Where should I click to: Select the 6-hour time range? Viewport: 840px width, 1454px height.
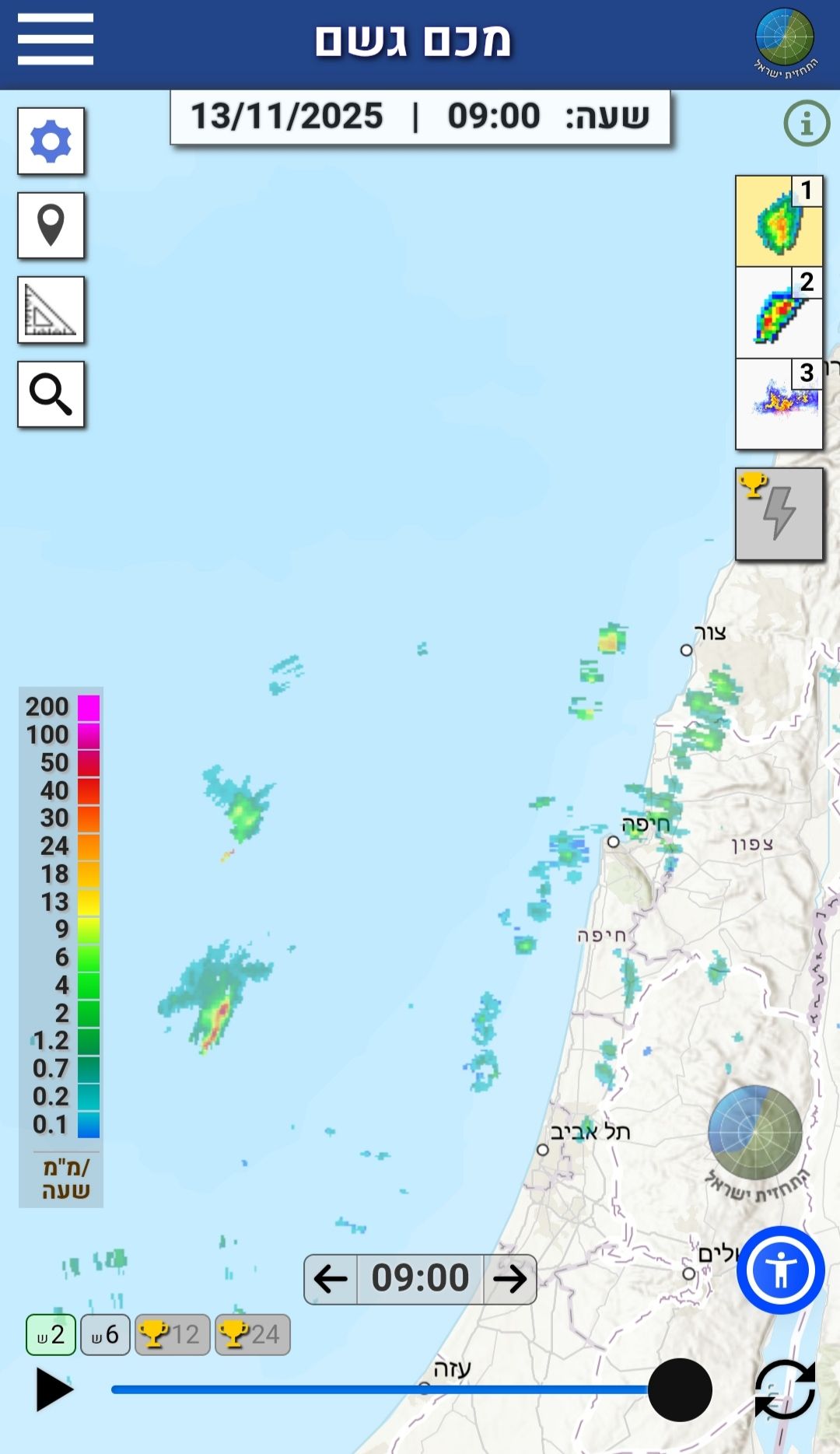tap(105, 1335)
